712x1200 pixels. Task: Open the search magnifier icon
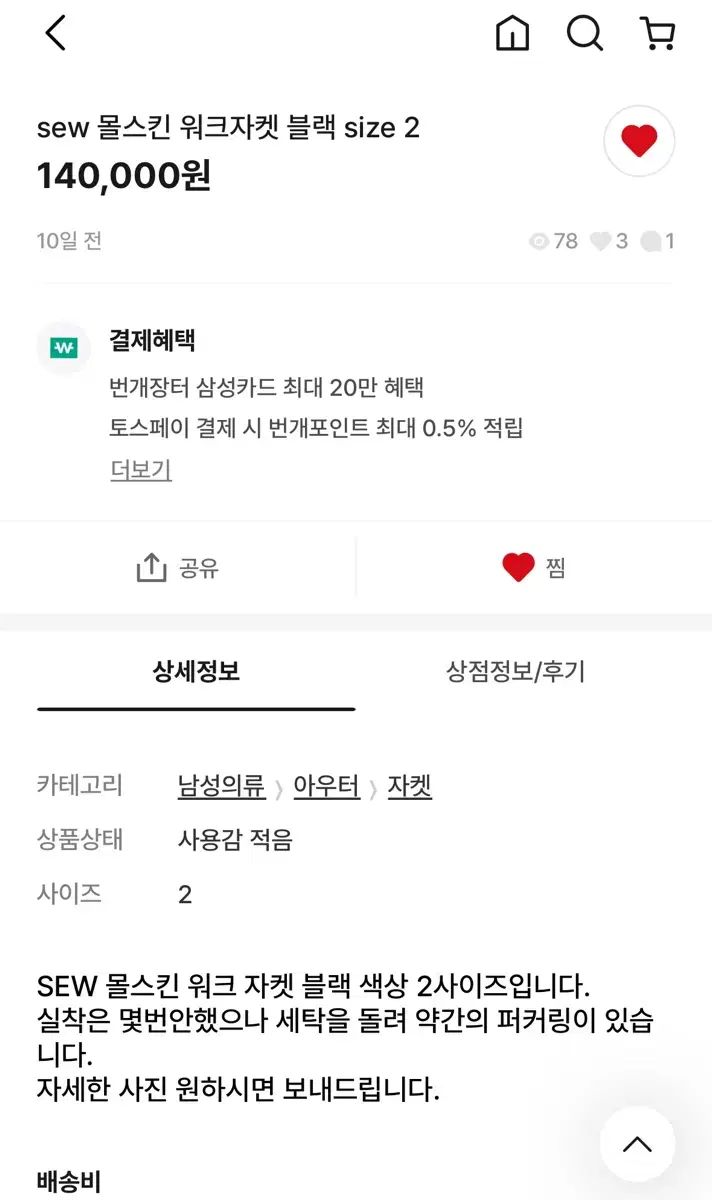point(585,34)
